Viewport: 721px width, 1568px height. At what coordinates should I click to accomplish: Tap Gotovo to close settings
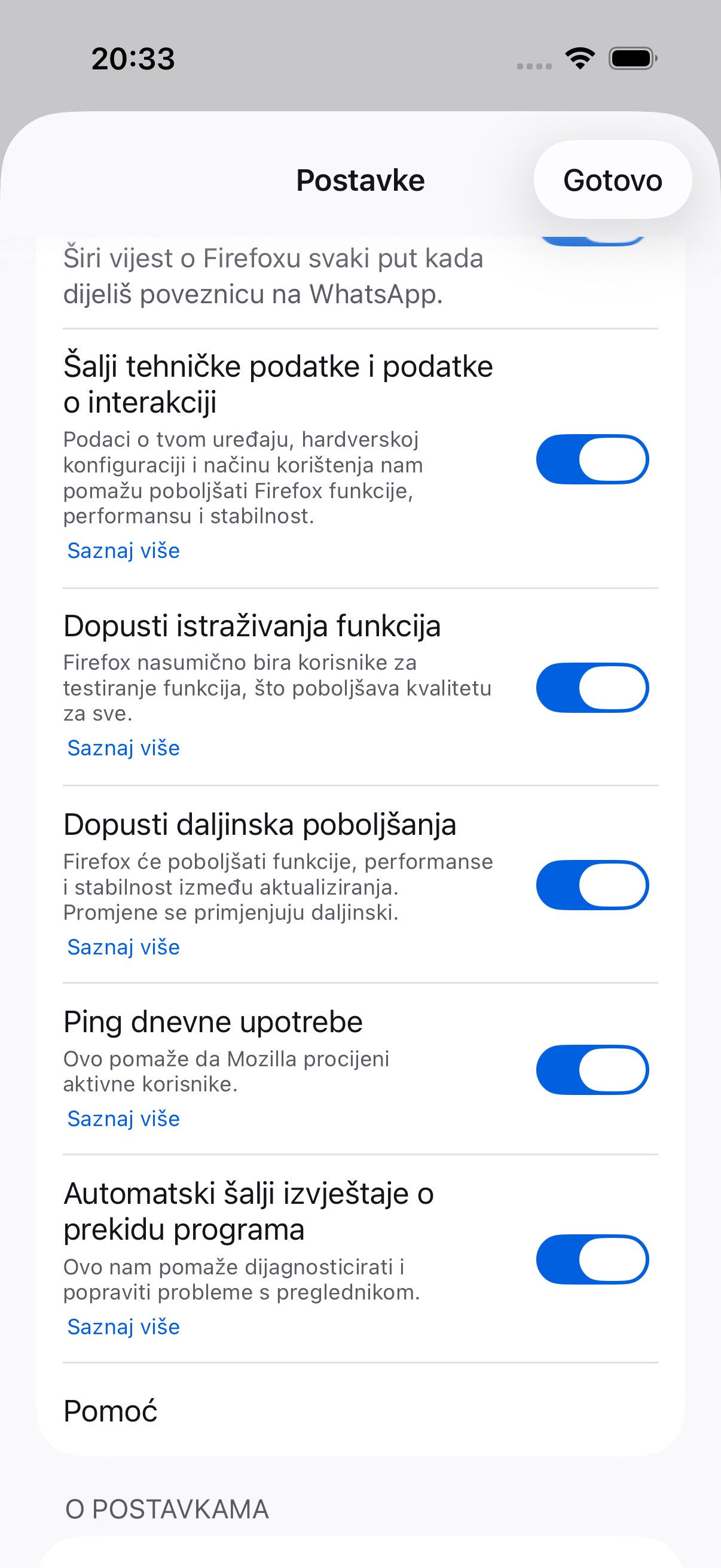point(612,179)
